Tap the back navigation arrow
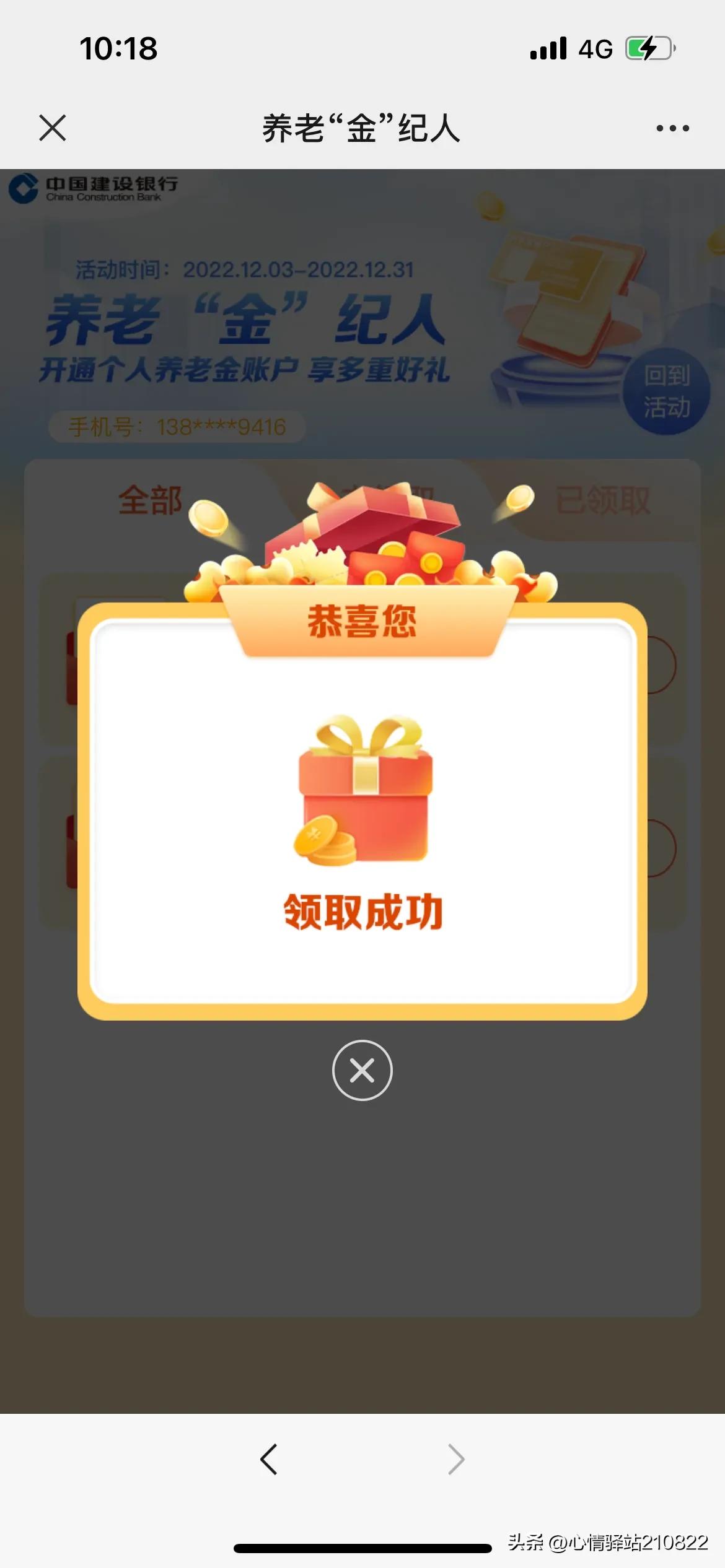This screenshot has height=1568, width=725. tap(268, 1458)
